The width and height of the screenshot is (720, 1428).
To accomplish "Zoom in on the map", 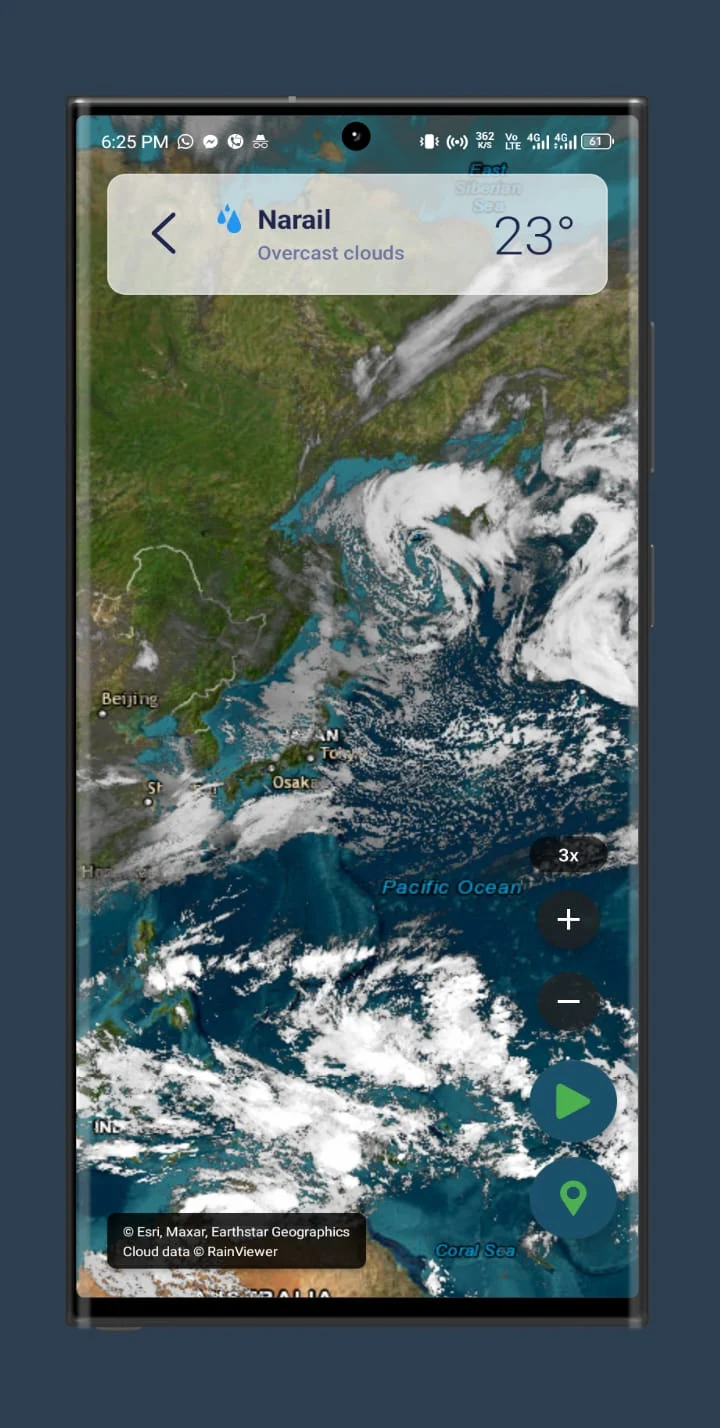I will pos(568,920).
